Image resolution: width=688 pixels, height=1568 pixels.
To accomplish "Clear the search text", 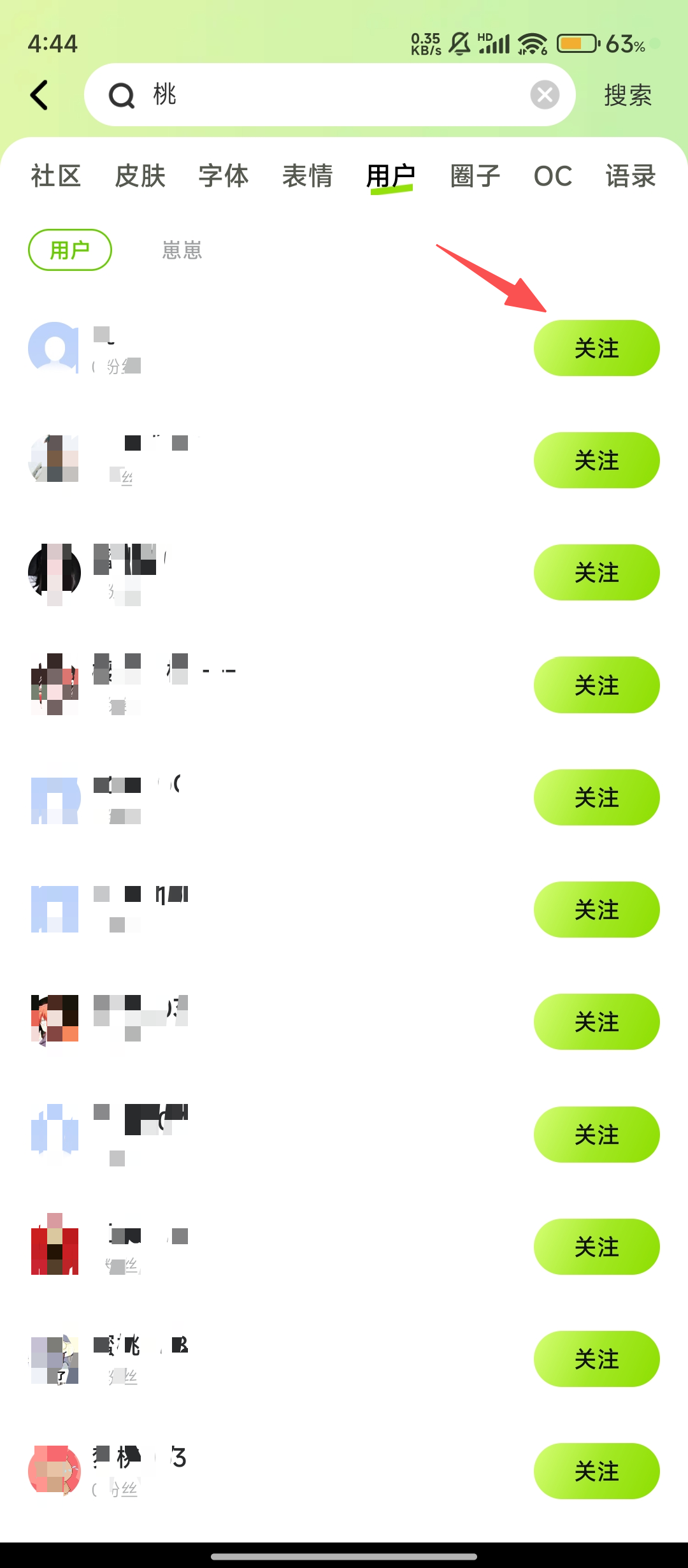I will pyautogui.click(x=545, y=95).
